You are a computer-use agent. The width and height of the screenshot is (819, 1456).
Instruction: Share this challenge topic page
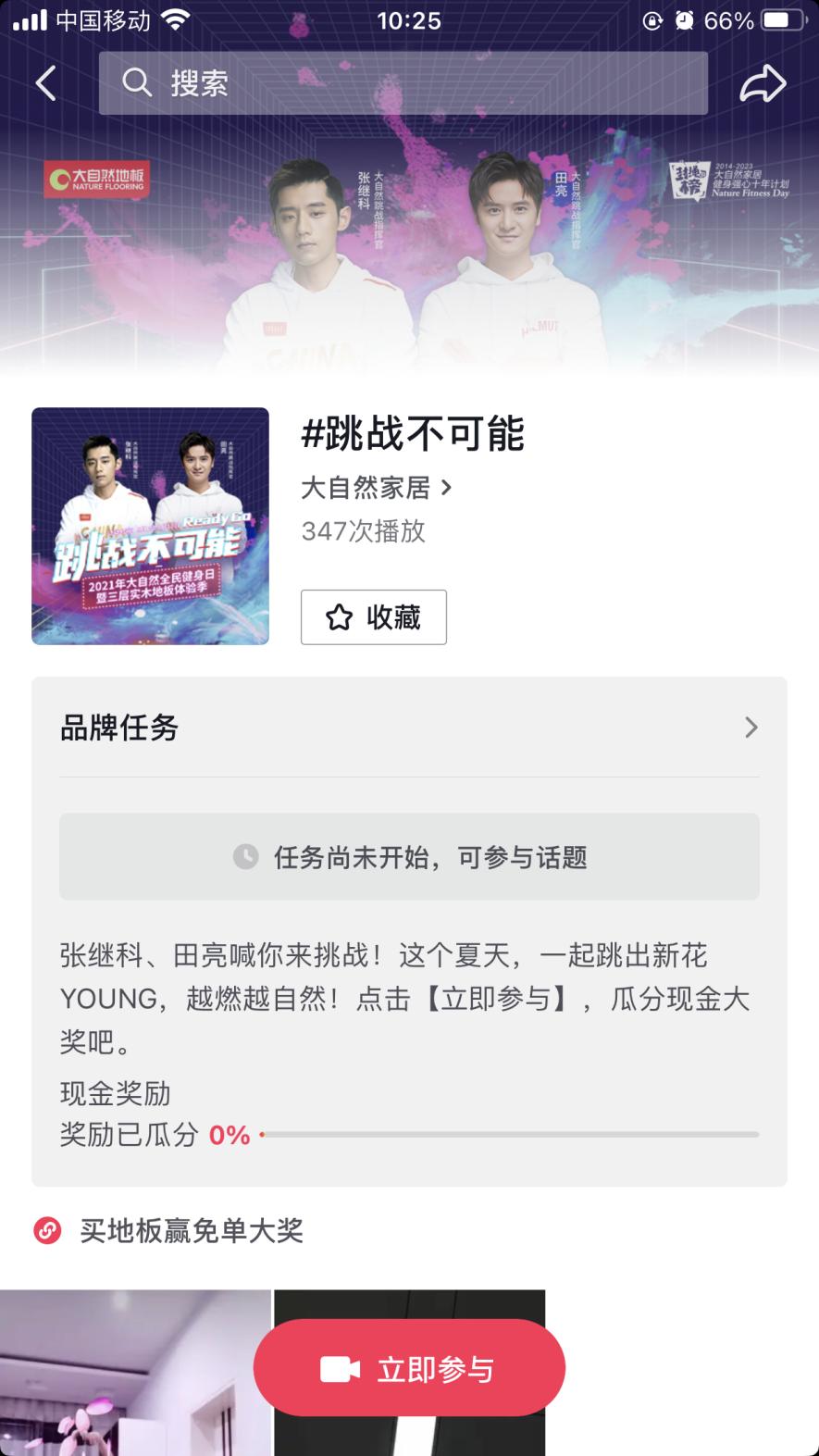pos(763,83)
